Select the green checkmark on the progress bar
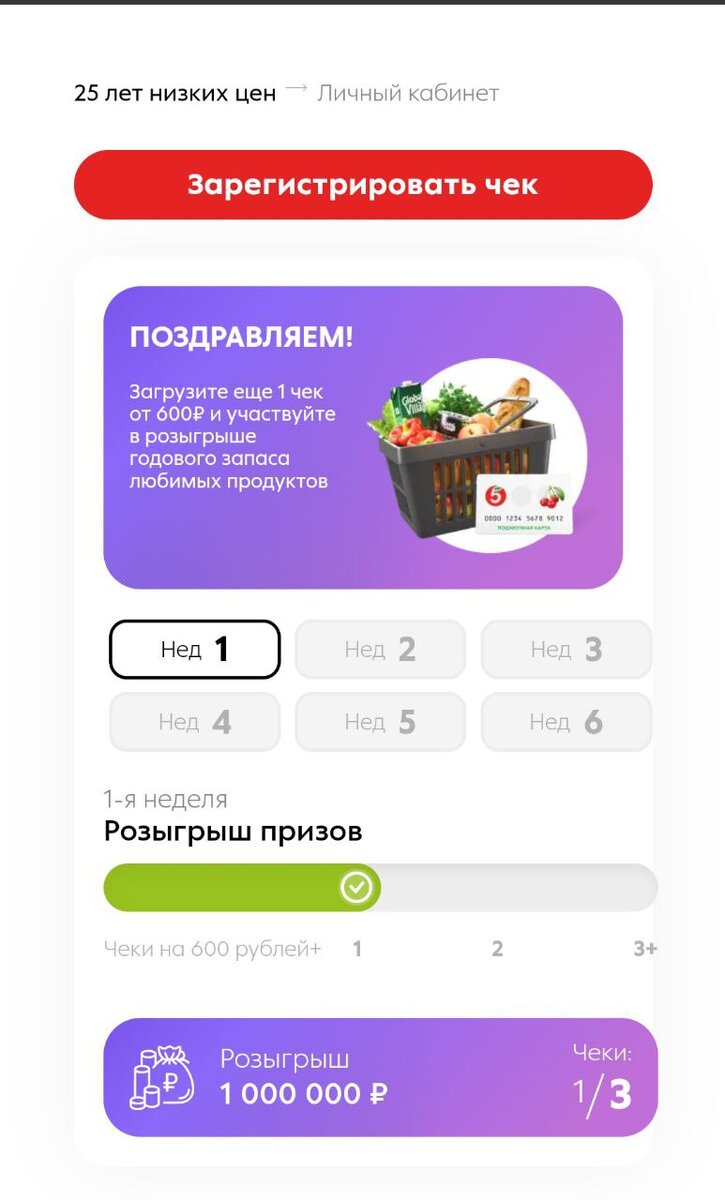Image resolution: width=725 pixels, height=1200 pixels. click(356, 887)
